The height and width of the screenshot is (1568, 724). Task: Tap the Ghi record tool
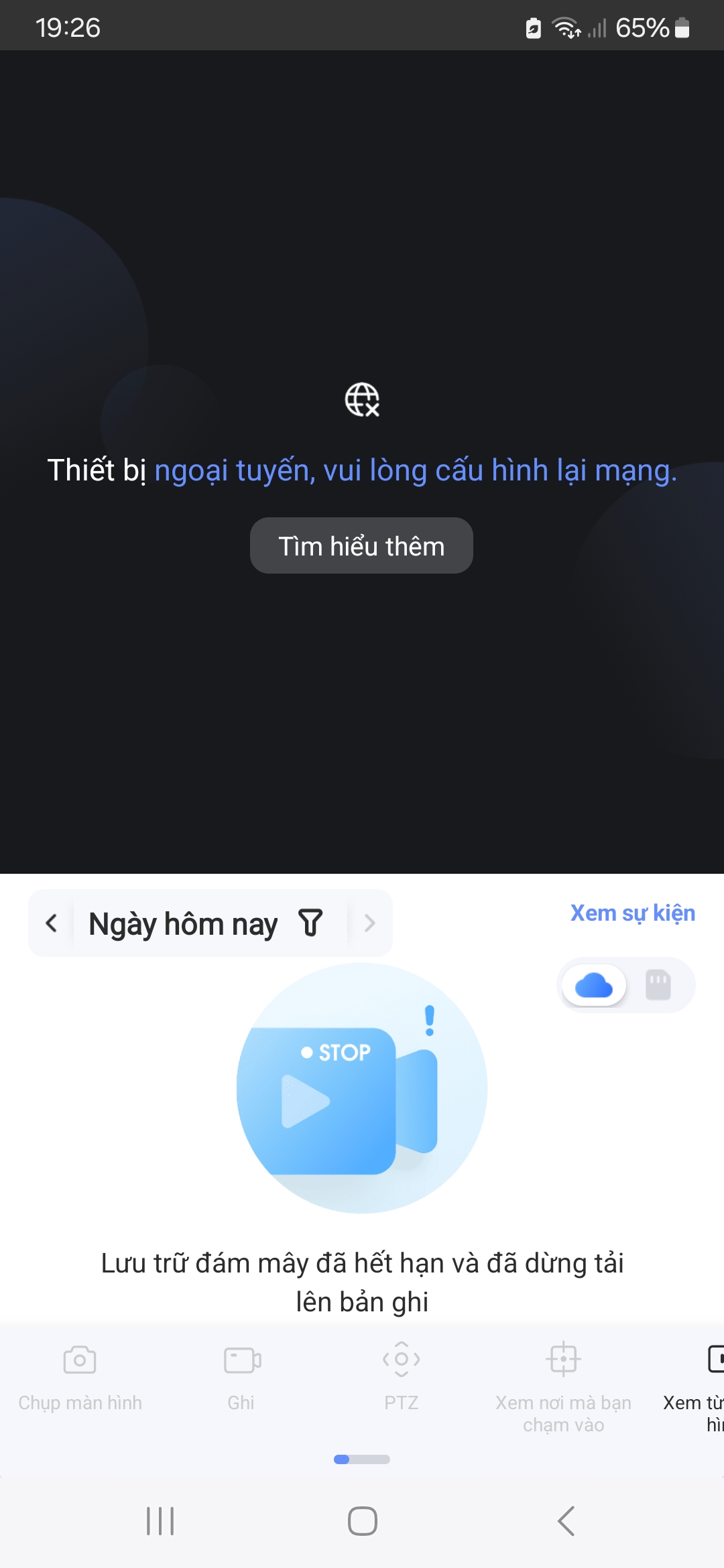[x=241, y=1375]
